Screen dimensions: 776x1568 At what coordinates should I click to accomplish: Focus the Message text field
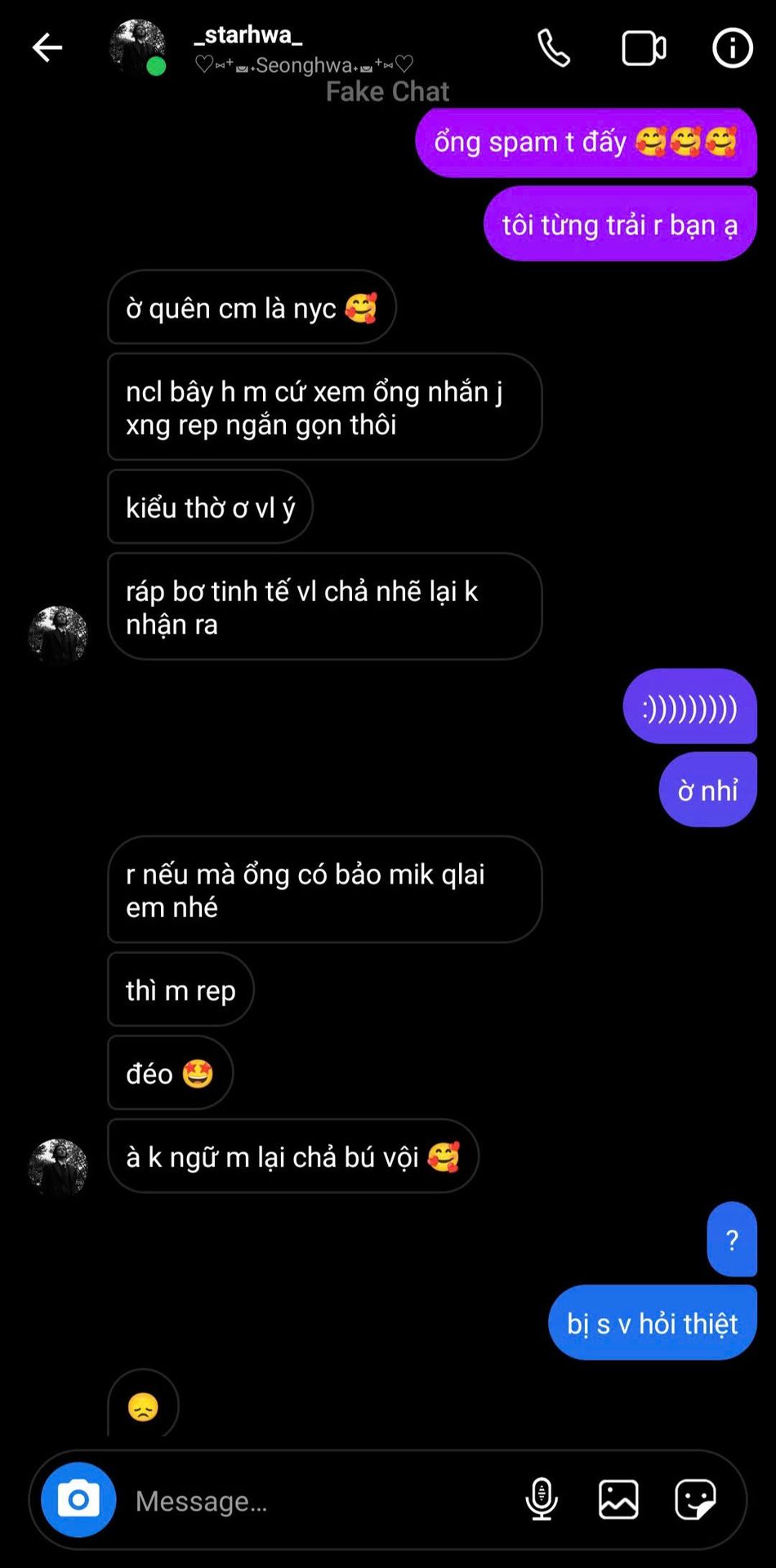(319, 1500)
